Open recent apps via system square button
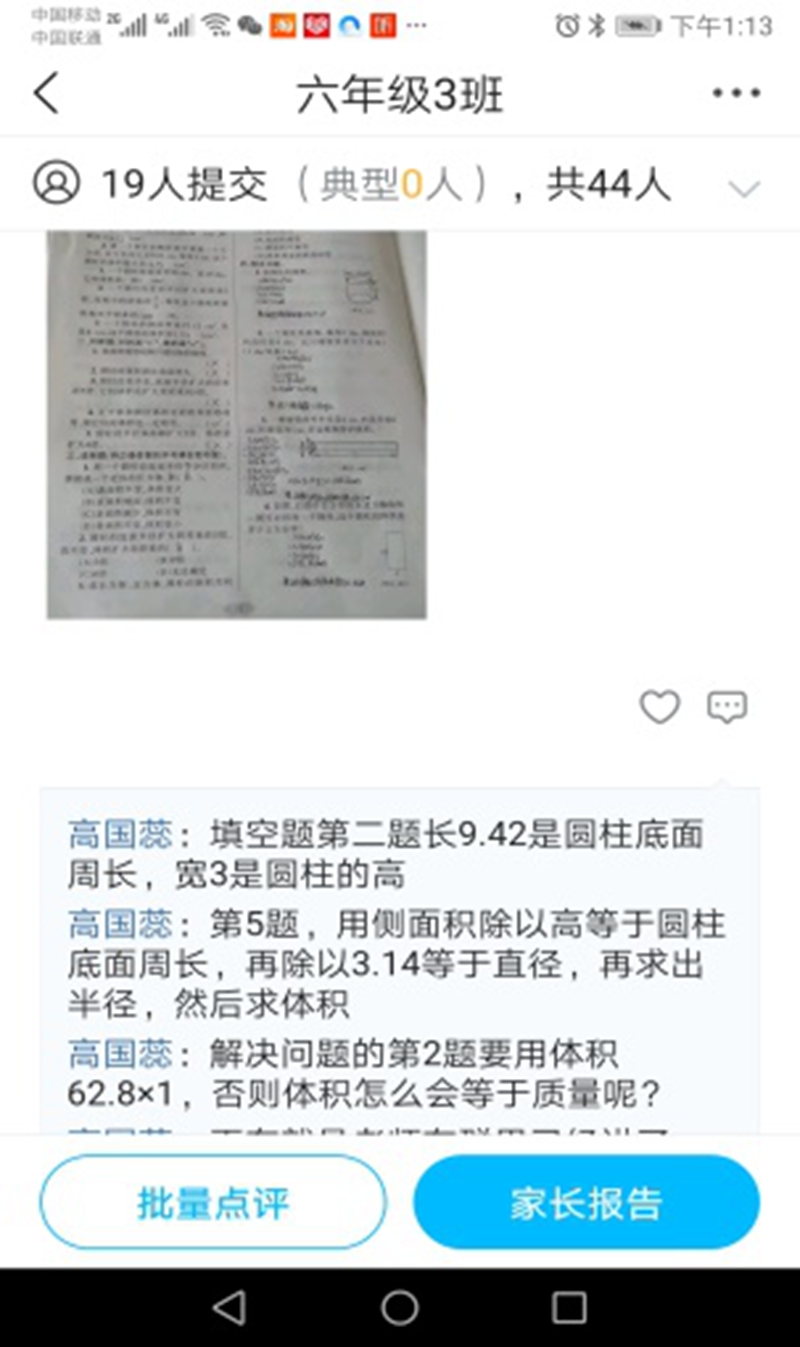Image resolution: width=800 pixels, height=1347 pixels. pos(569,1307)
